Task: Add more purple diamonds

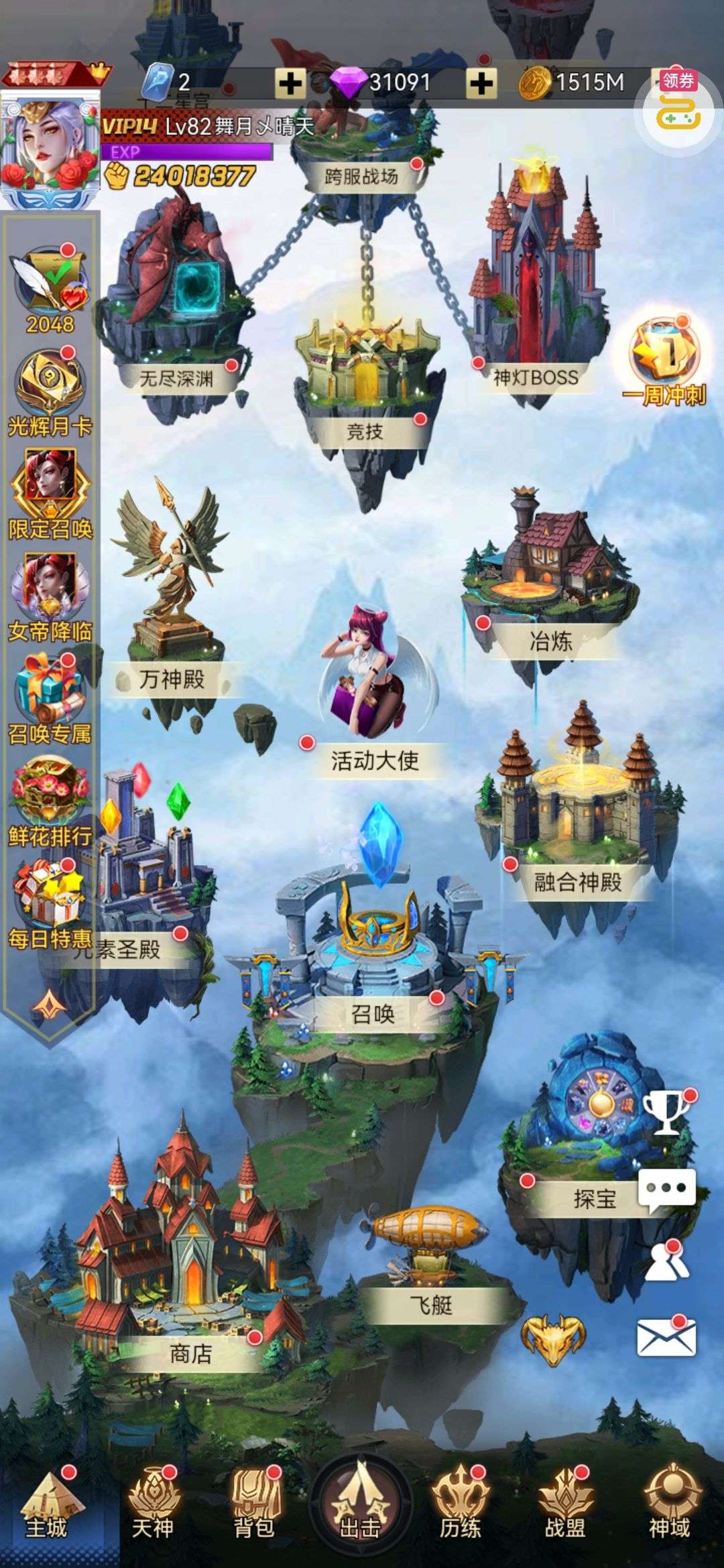Action: coord(481,83)
